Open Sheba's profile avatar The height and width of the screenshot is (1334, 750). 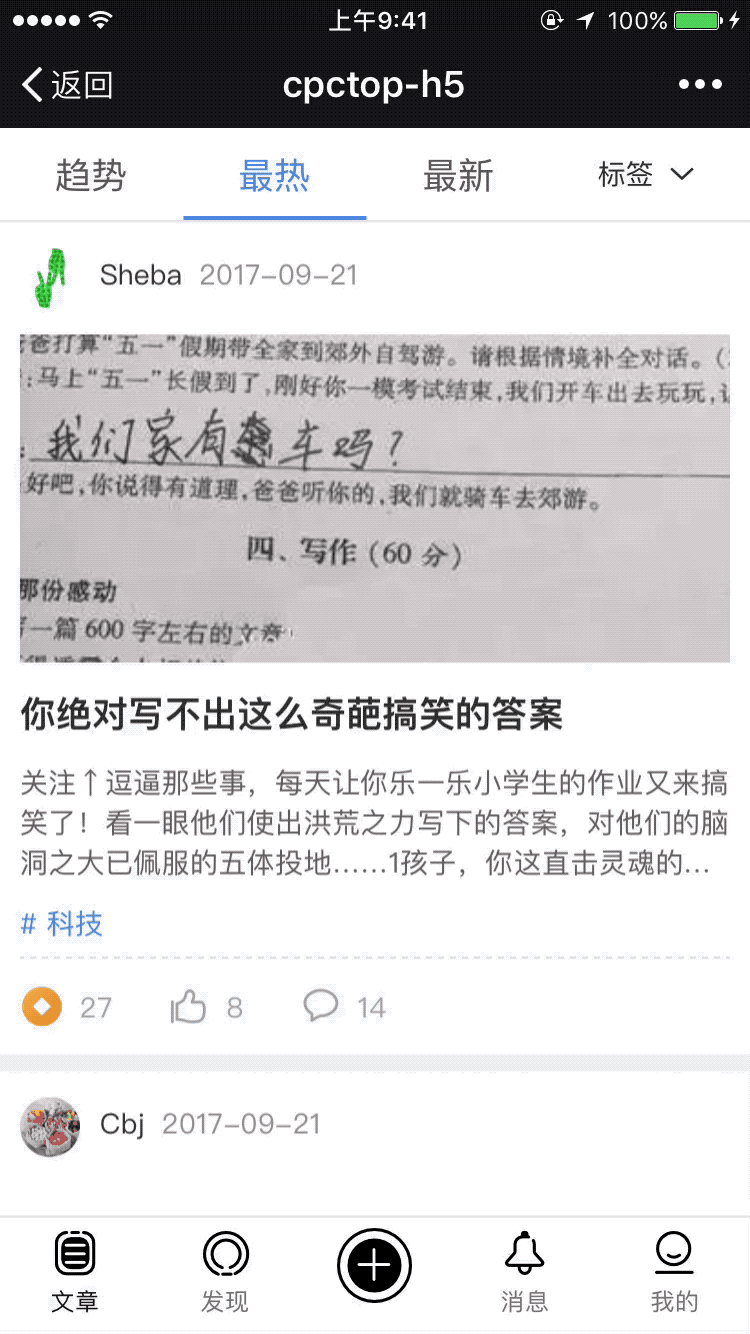50,277
